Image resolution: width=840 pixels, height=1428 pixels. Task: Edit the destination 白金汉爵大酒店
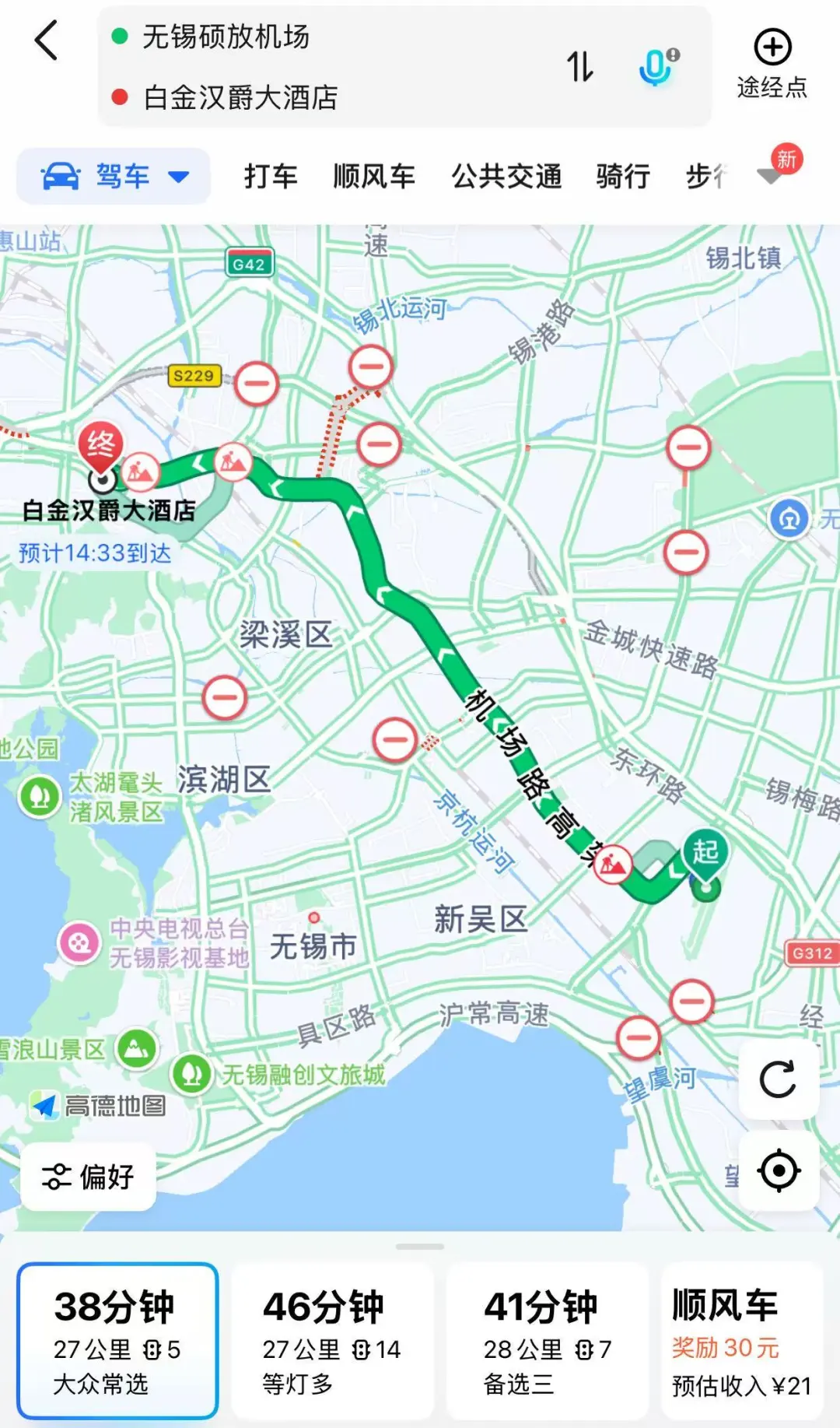click(240, 98)
